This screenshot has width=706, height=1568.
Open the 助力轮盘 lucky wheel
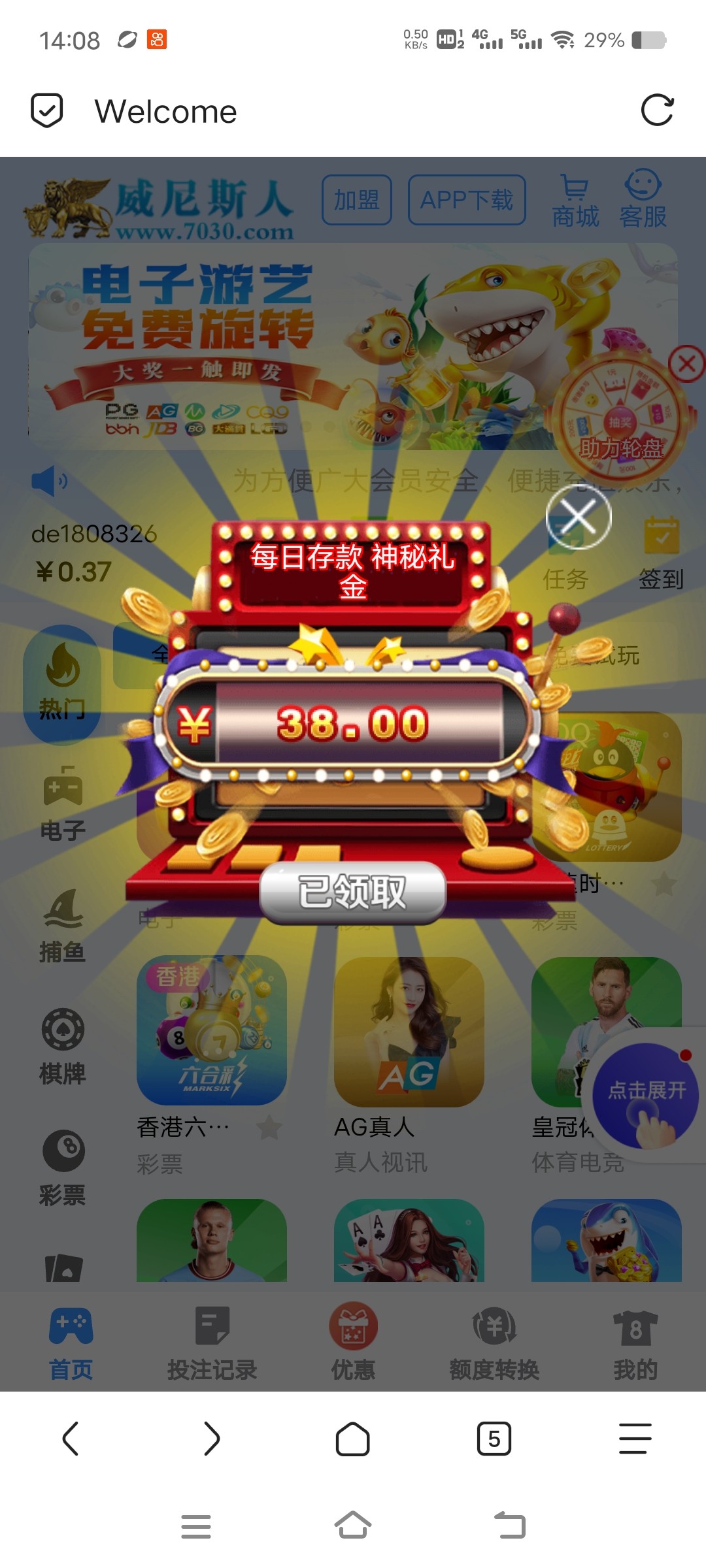click(618, 418)
